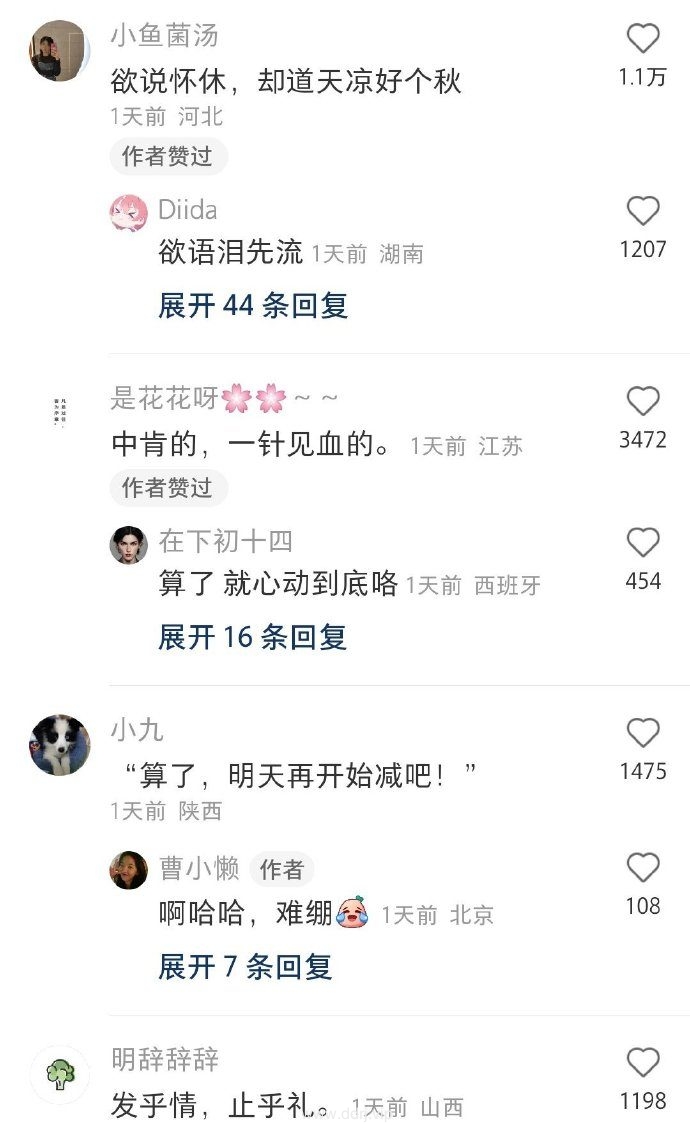The width and height of the screenshot is (690, 1134).
Task: Open 在下初十四's profile avatar
Action: pyautogui.click(x=129, y=544)
